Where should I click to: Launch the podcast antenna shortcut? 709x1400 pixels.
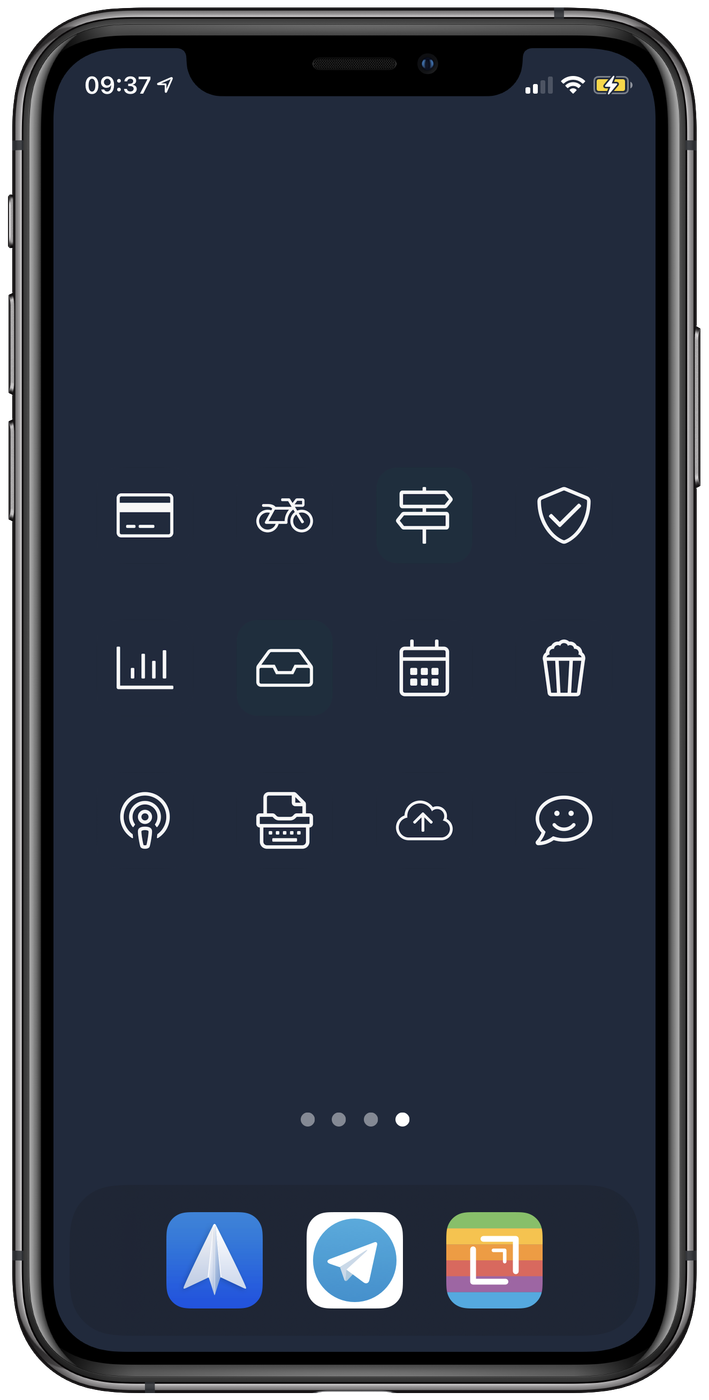tap(145, 821)
